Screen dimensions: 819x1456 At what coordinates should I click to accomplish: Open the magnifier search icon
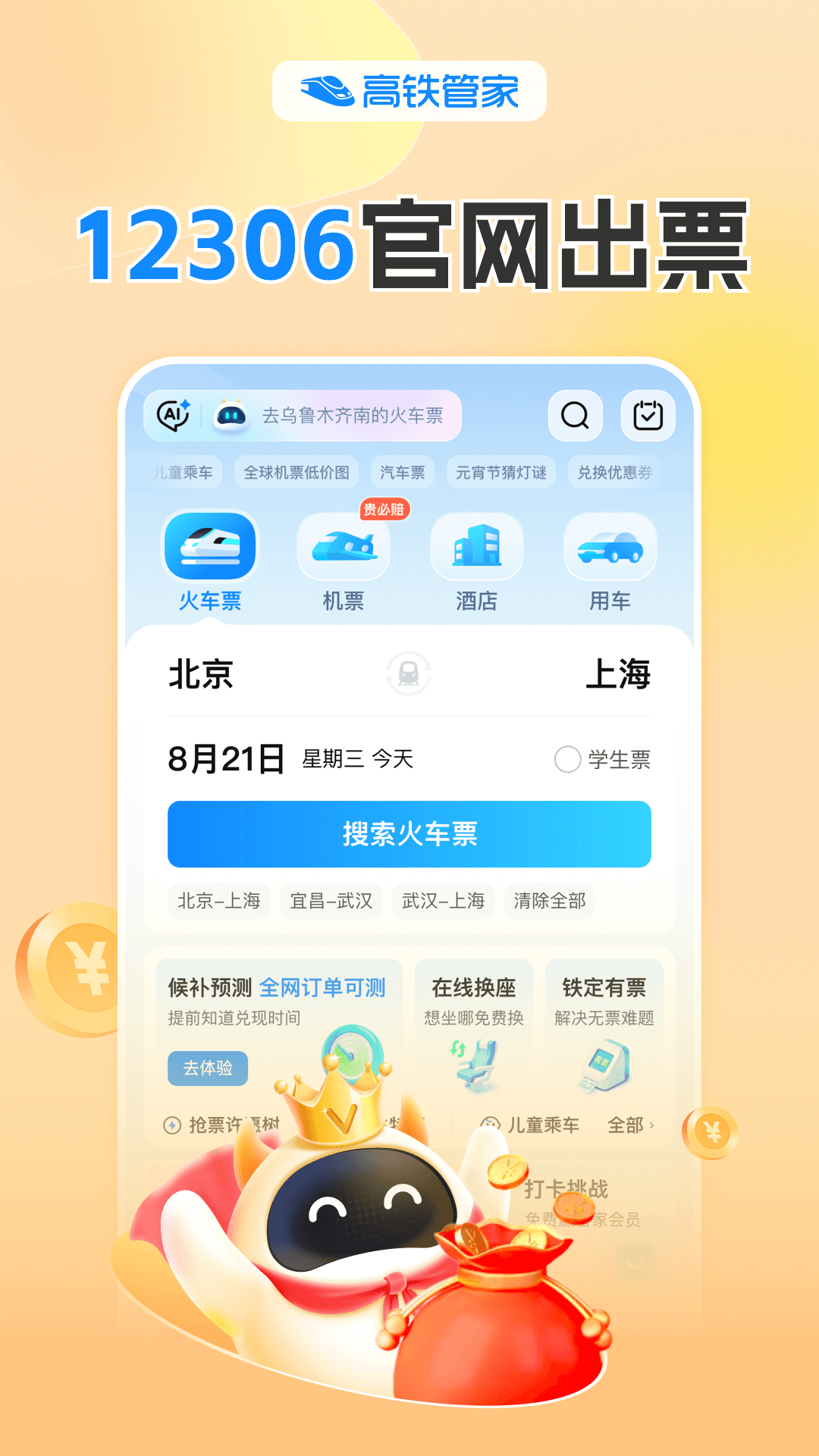(x=575, y=415)
